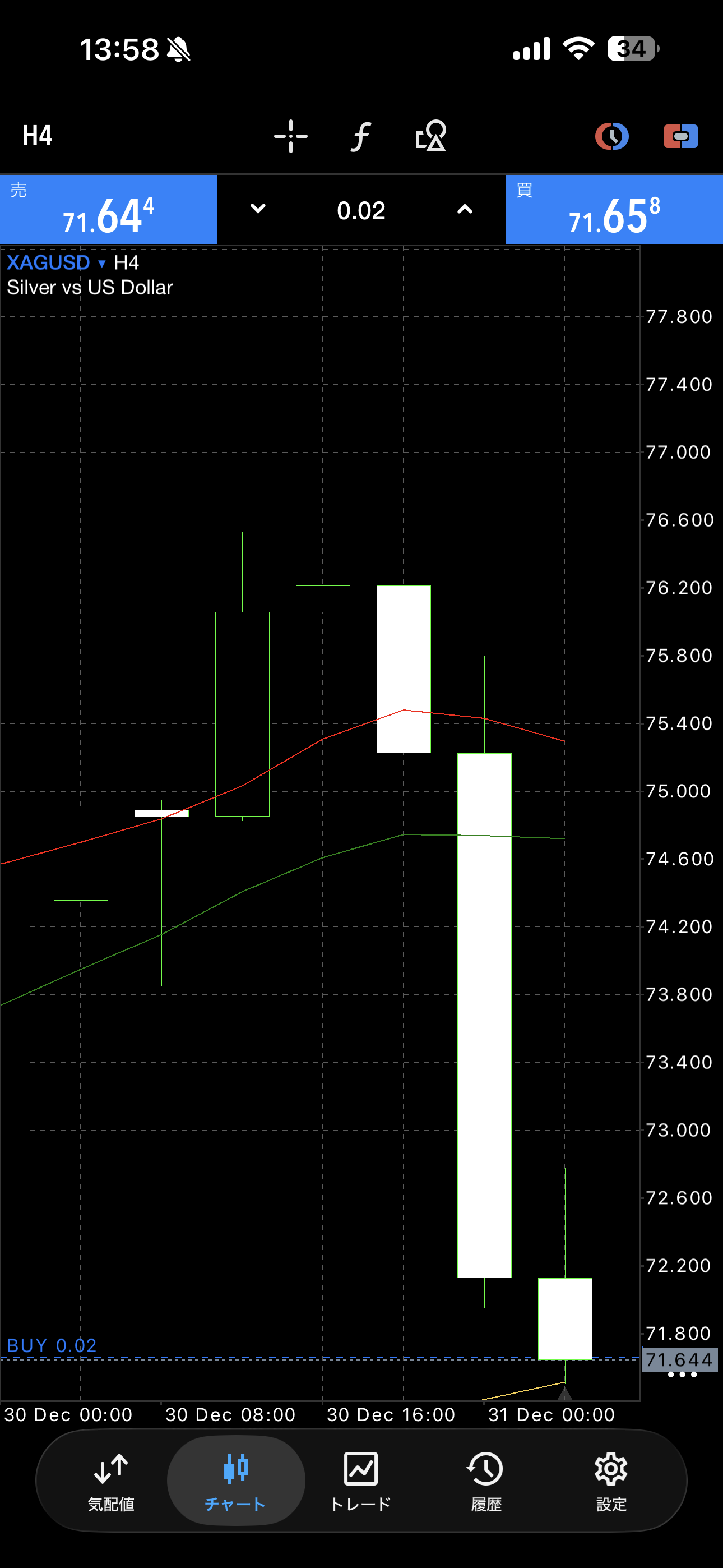Activate the crosshair tool

[291, 136]
